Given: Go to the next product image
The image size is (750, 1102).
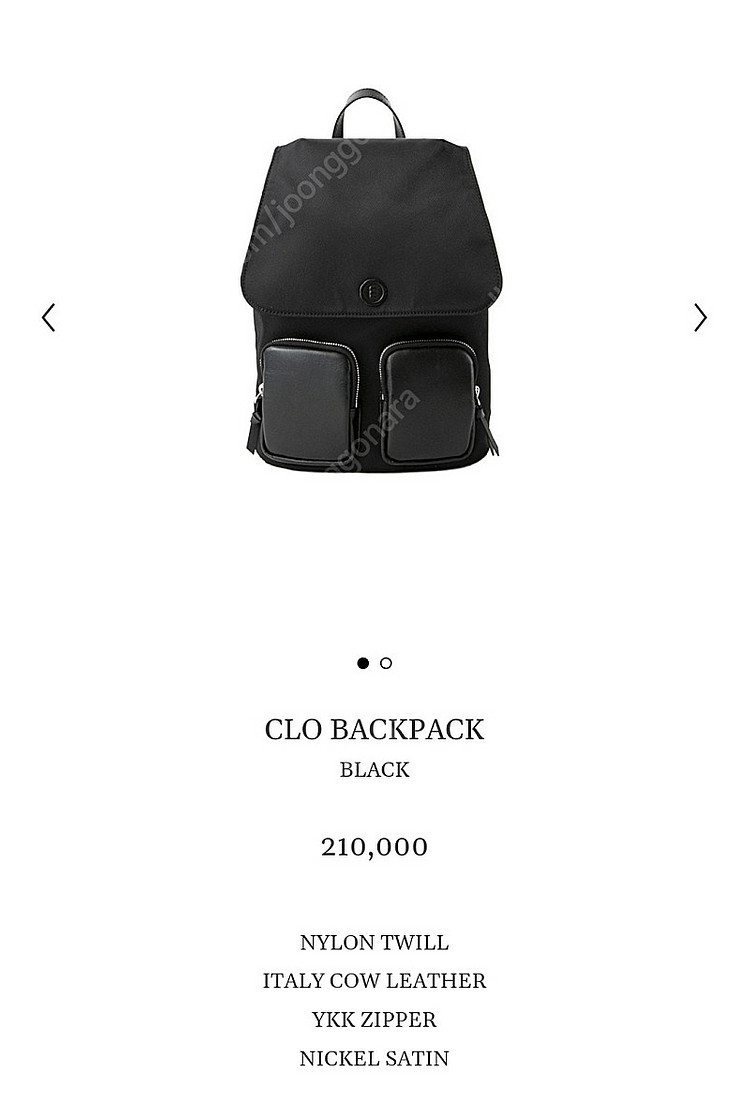Looking at the screenshot, I should tap(700, 318).
